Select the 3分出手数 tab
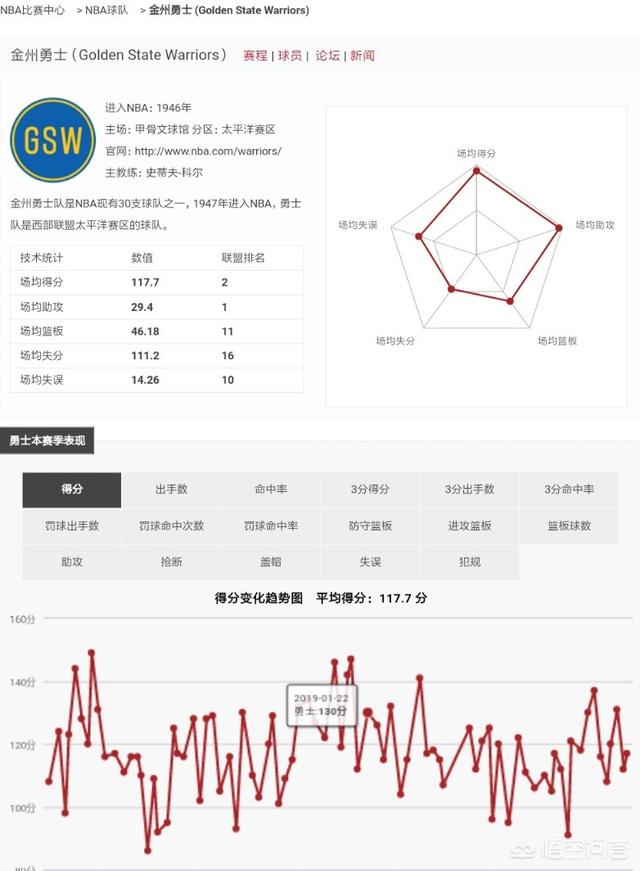The height and width of the screenshot is (871, 640). pos(469,490)
